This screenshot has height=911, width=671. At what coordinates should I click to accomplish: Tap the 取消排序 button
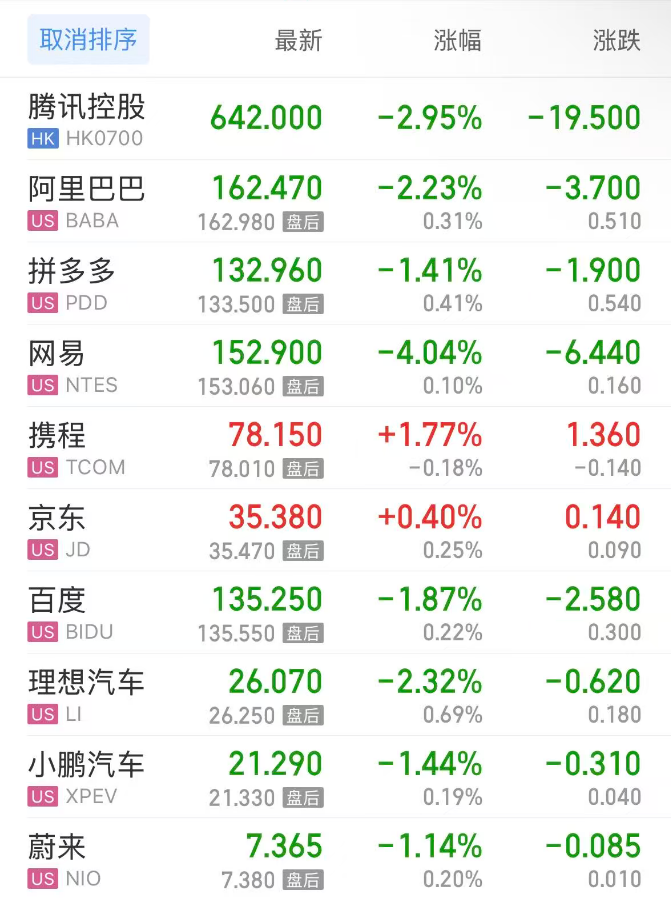click(x=88, y=40)
